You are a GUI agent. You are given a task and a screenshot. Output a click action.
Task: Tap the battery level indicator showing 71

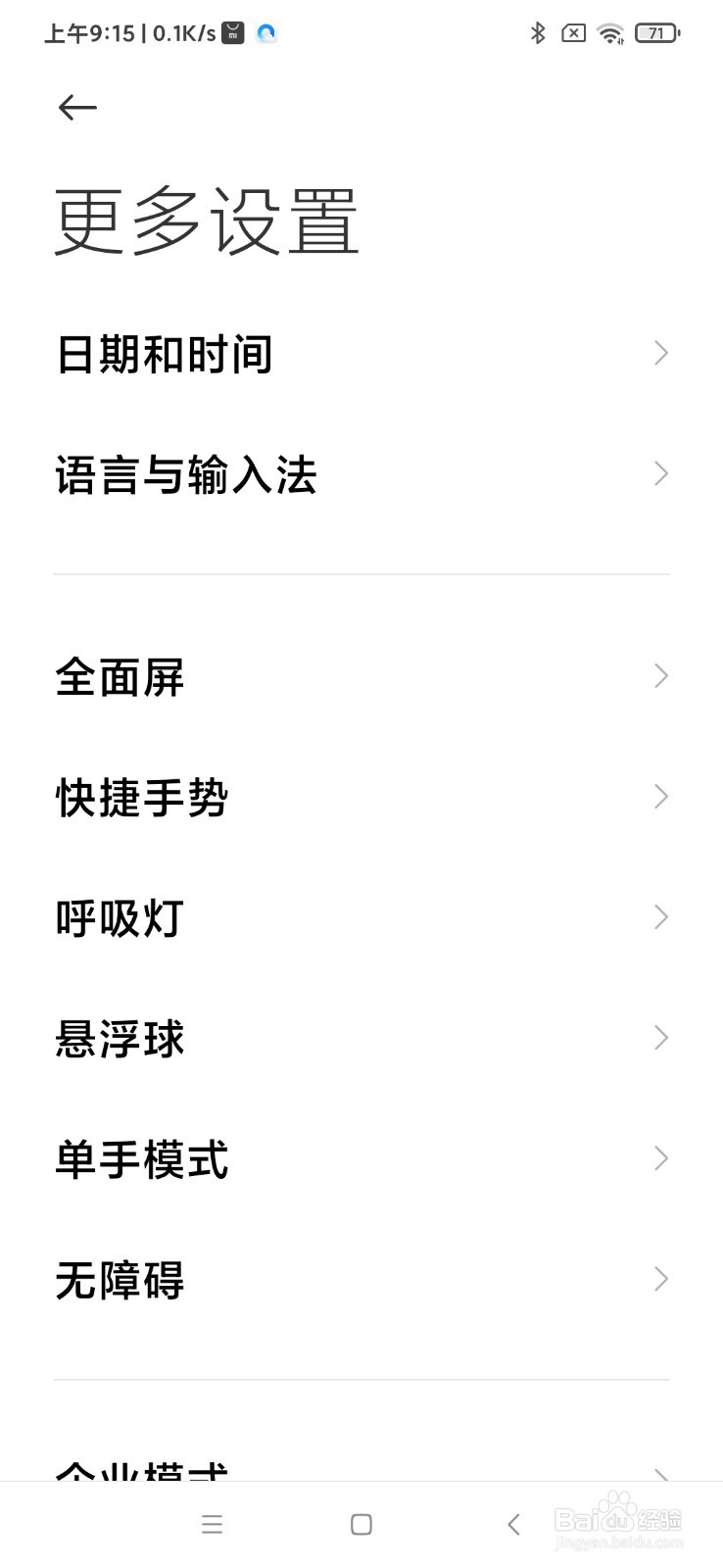tap(656, 32)
